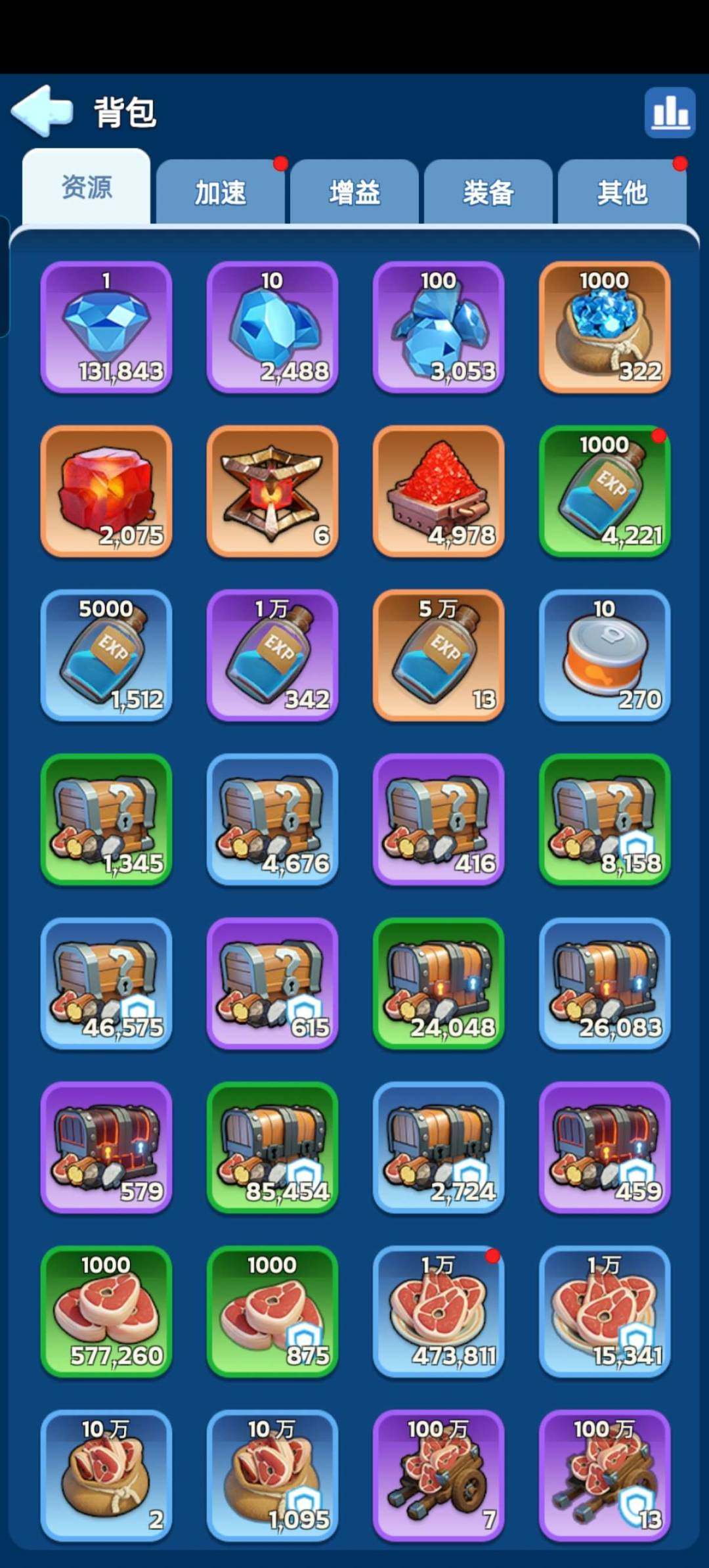Image resolution: width=709 pixels, height=1568 pixels.
Task: Select the canned food item with 270
Action: pos(605,656)
